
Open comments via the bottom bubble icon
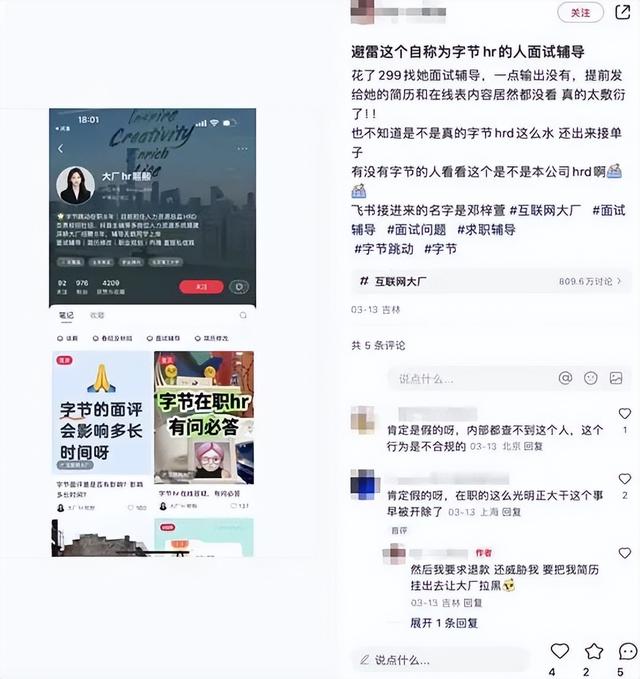coord(627,651)
